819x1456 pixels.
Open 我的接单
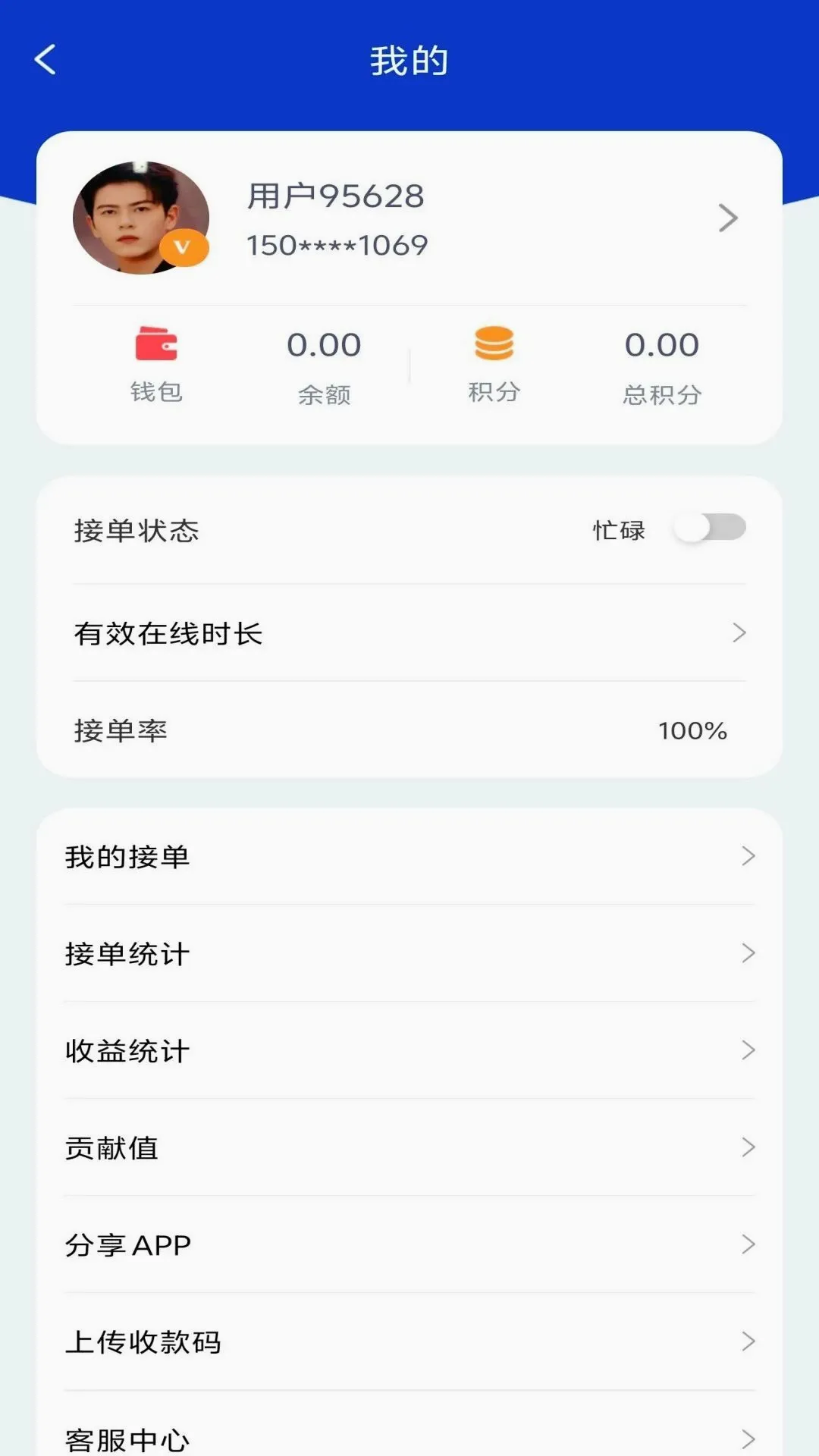409,856
